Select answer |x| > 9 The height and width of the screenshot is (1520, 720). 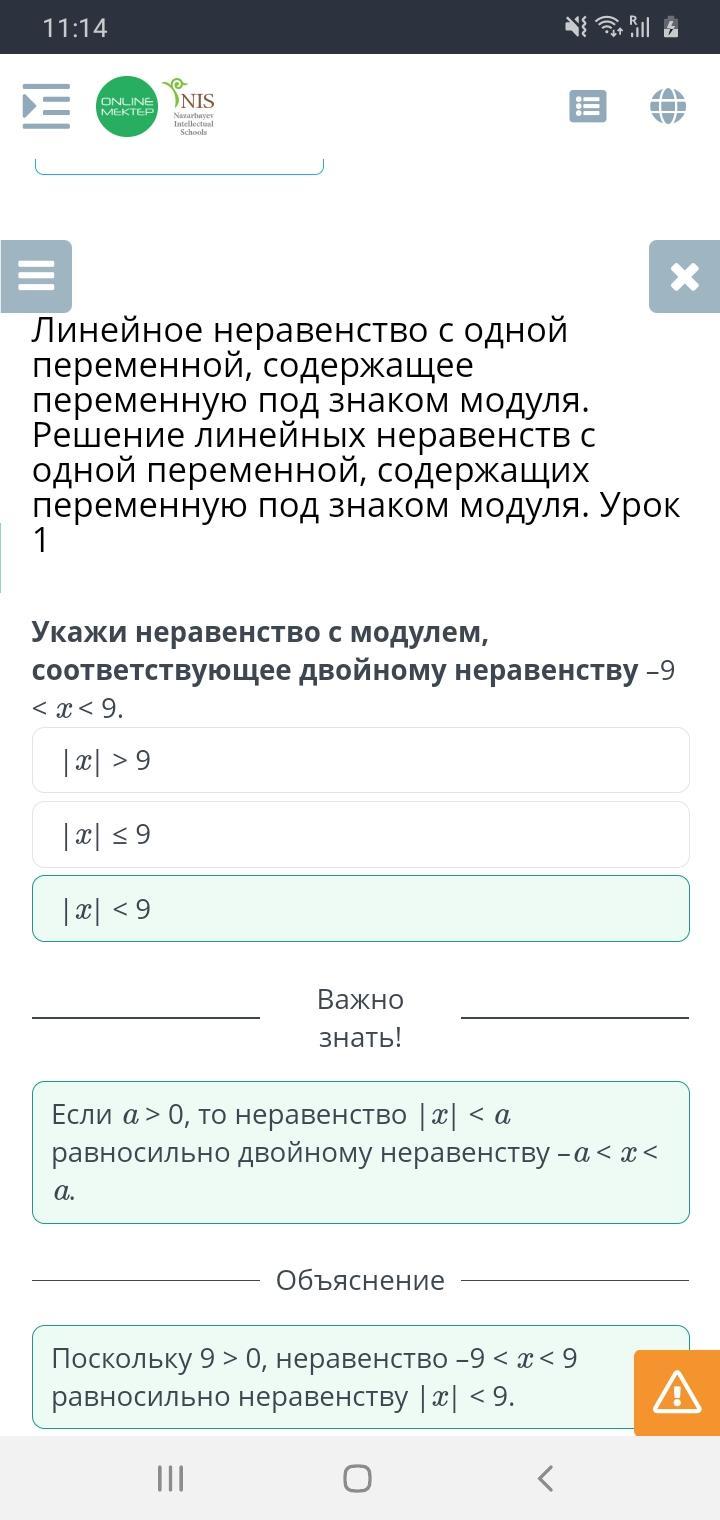point(360,761)
